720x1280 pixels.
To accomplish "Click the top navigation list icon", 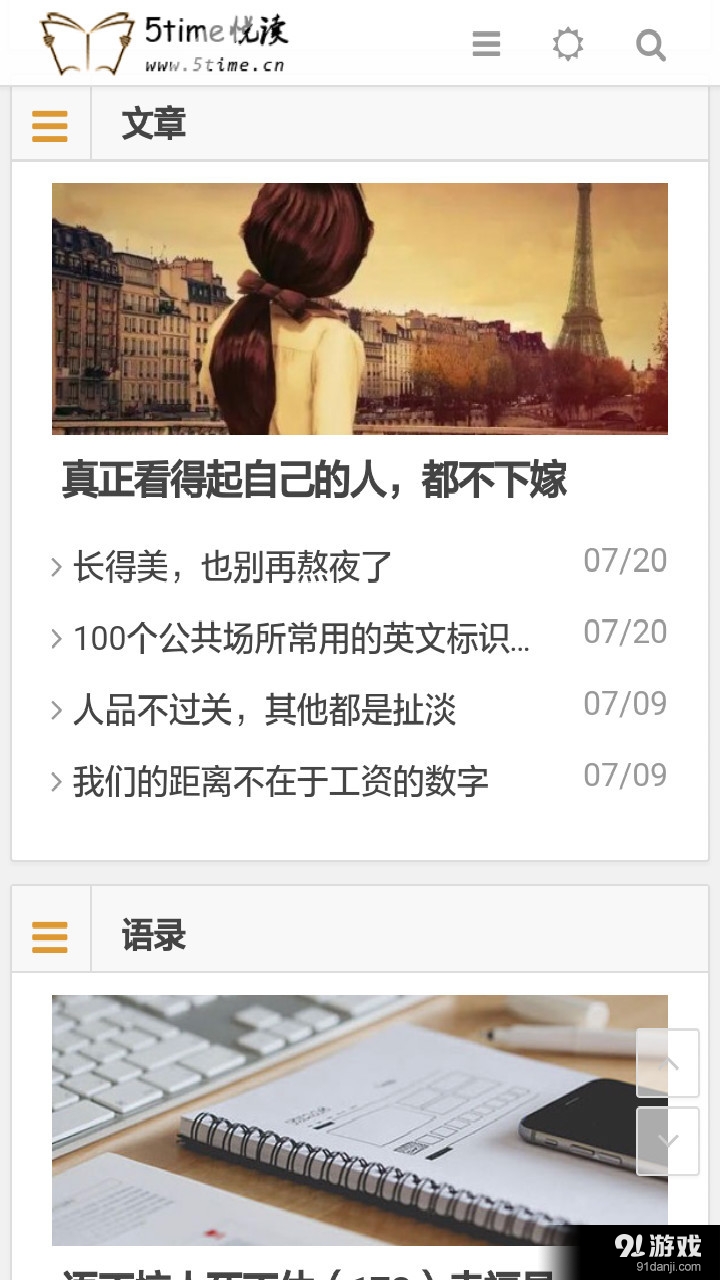I will (485, 45).
